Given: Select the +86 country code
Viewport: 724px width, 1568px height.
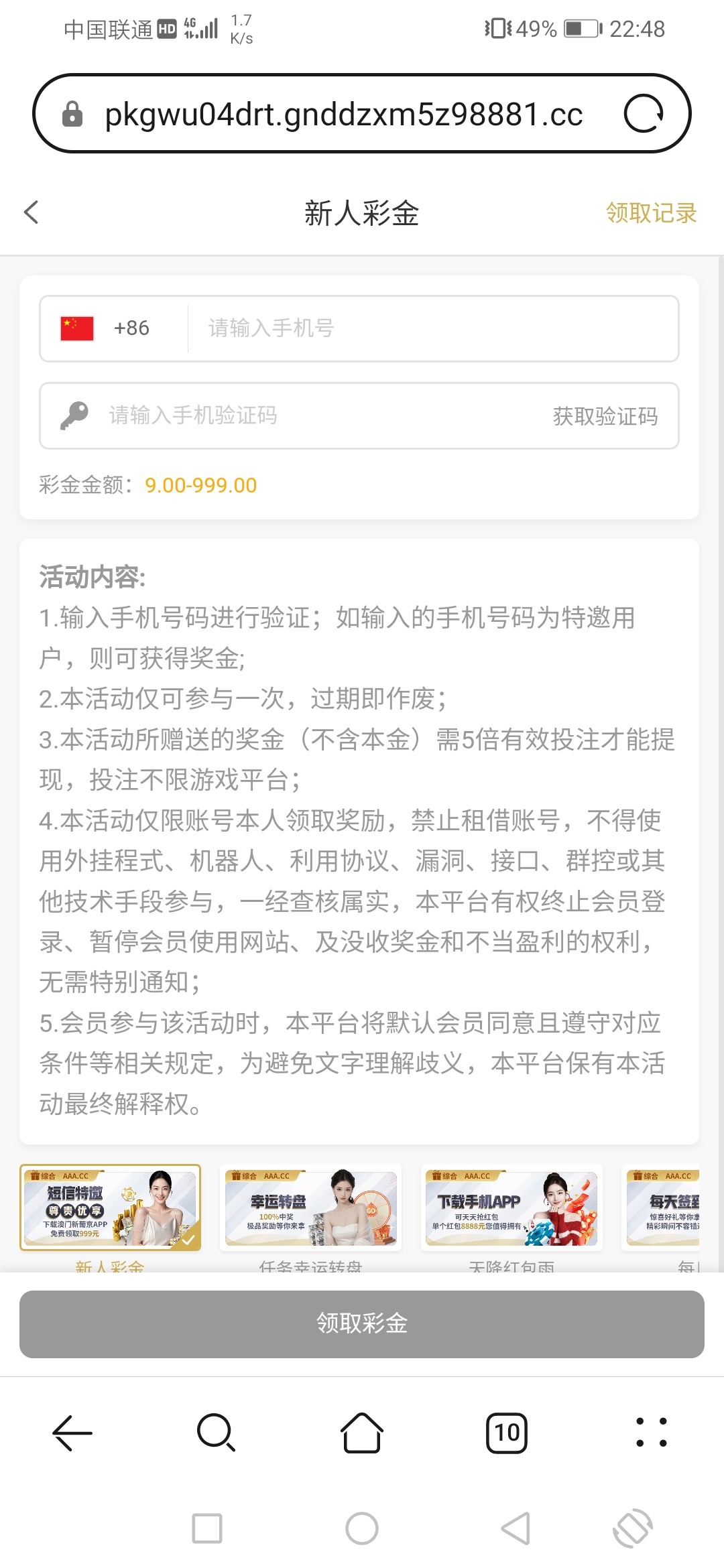Looking at the screenshot, I should [107, 328].
